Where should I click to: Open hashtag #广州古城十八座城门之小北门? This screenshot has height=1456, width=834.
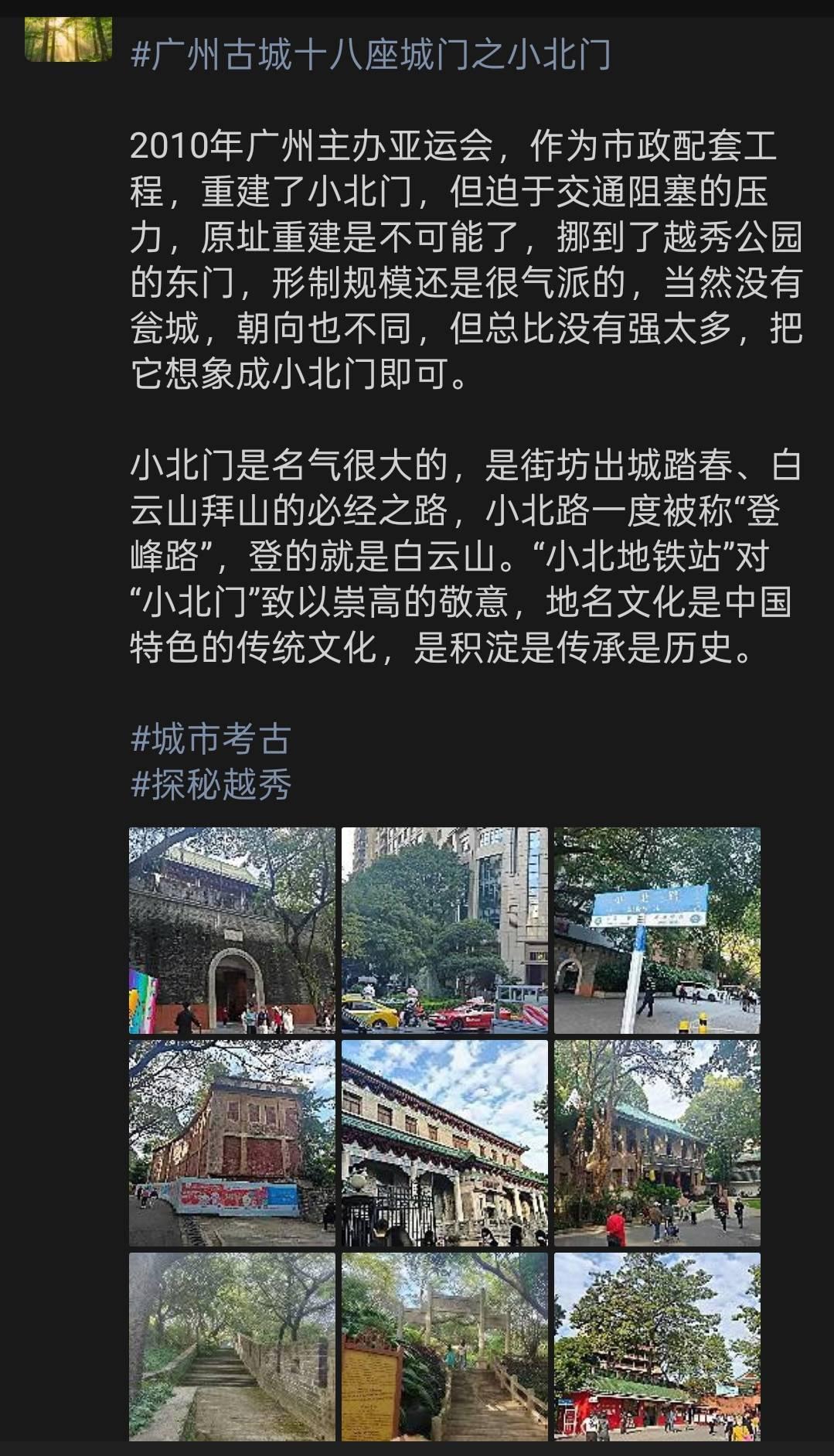click(x=371, y=56)
